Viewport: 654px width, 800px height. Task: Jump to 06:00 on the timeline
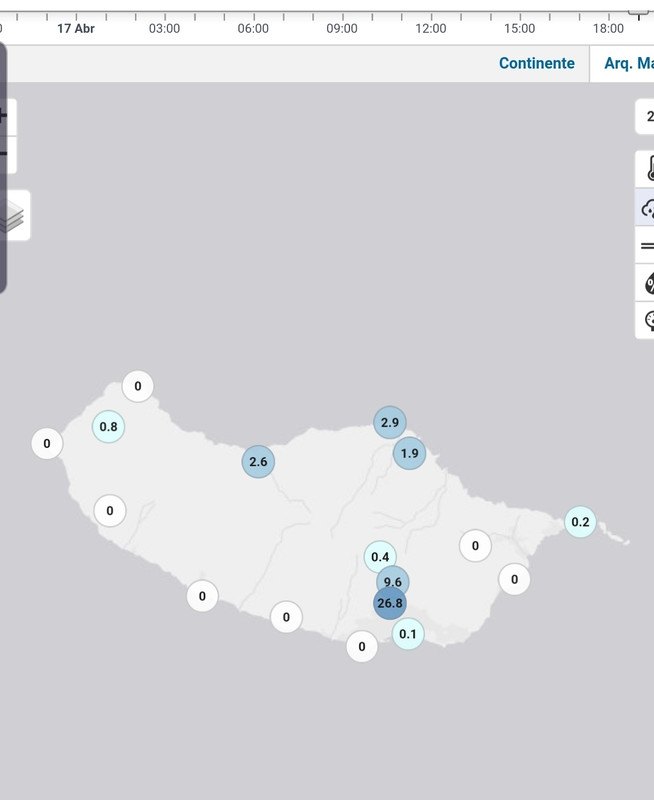(253, 28)
